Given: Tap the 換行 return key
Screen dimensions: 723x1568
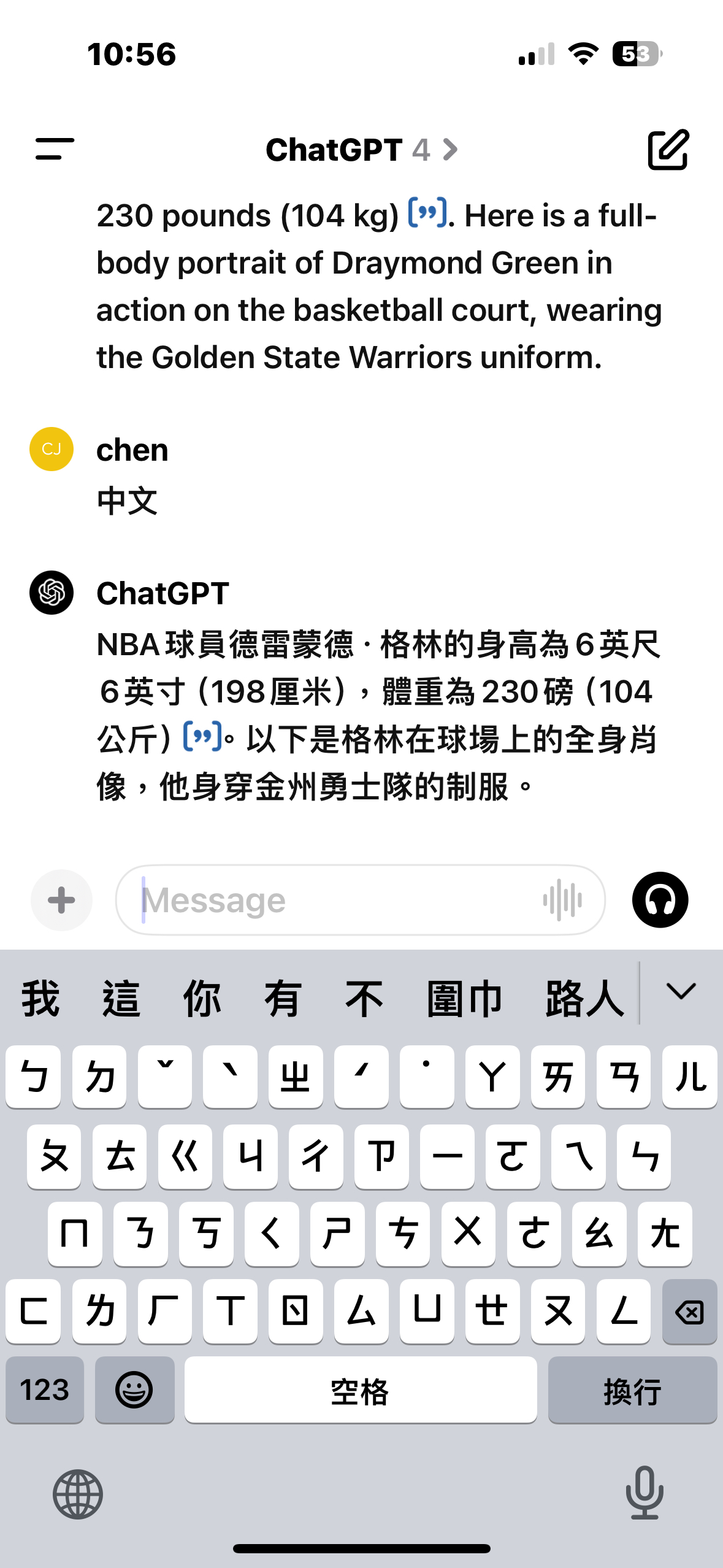Looking at the screenshot, I should (632, 1390).
